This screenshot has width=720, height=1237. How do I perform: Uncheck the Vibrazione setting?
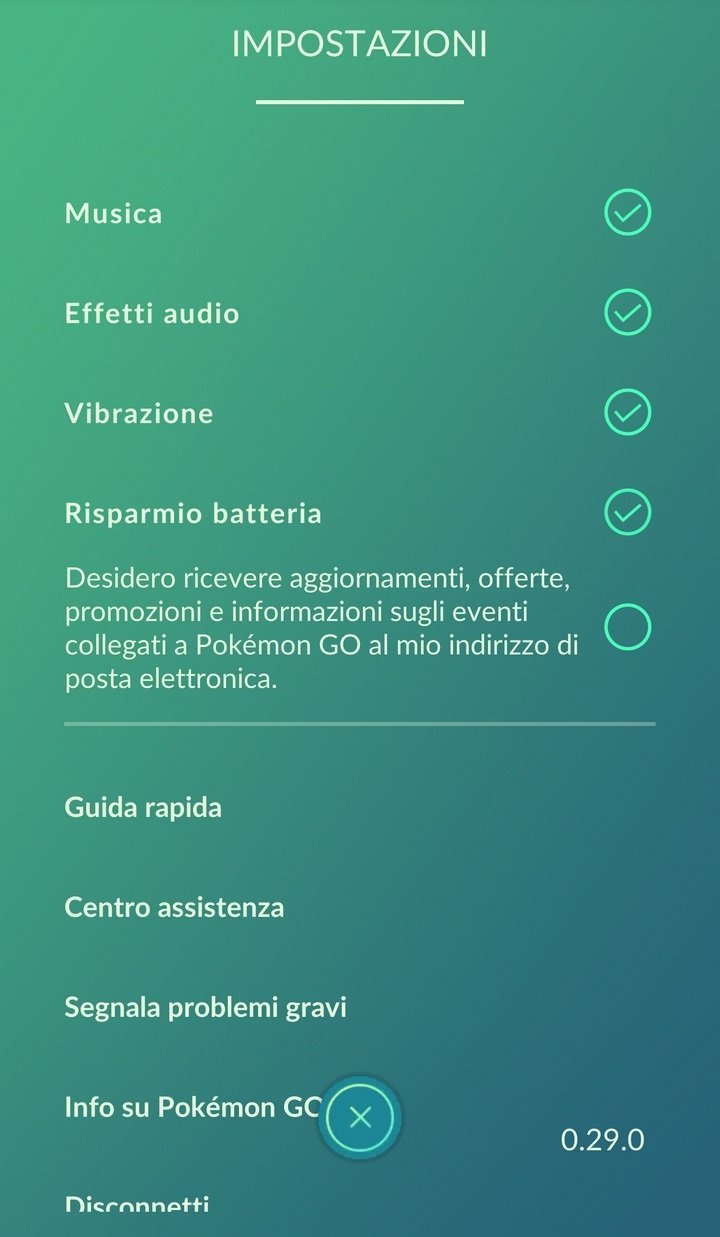(x=628, y=412)
